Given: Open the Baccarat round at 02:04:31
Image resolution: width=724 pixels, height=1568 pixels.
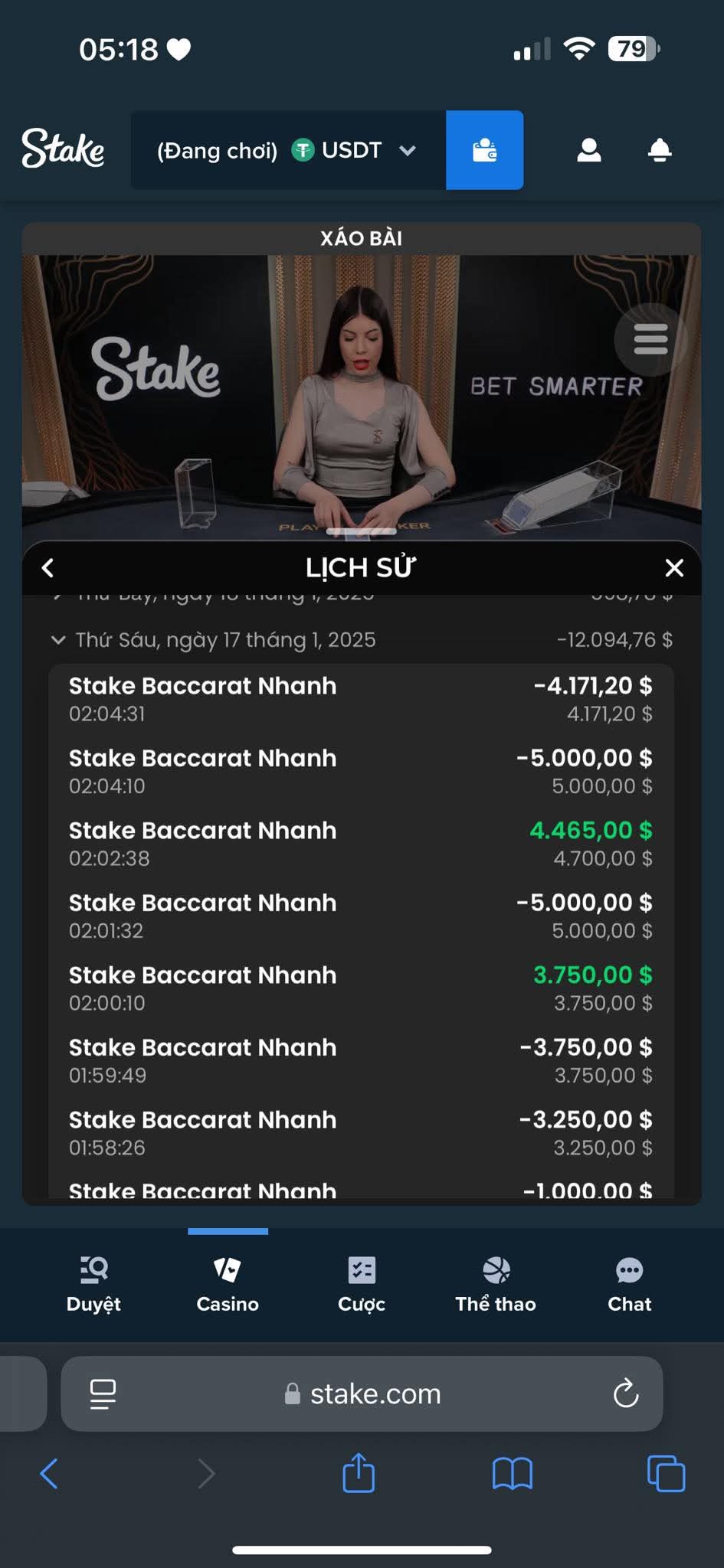Looking at the screenshot, I should click(x=361, y=699).
